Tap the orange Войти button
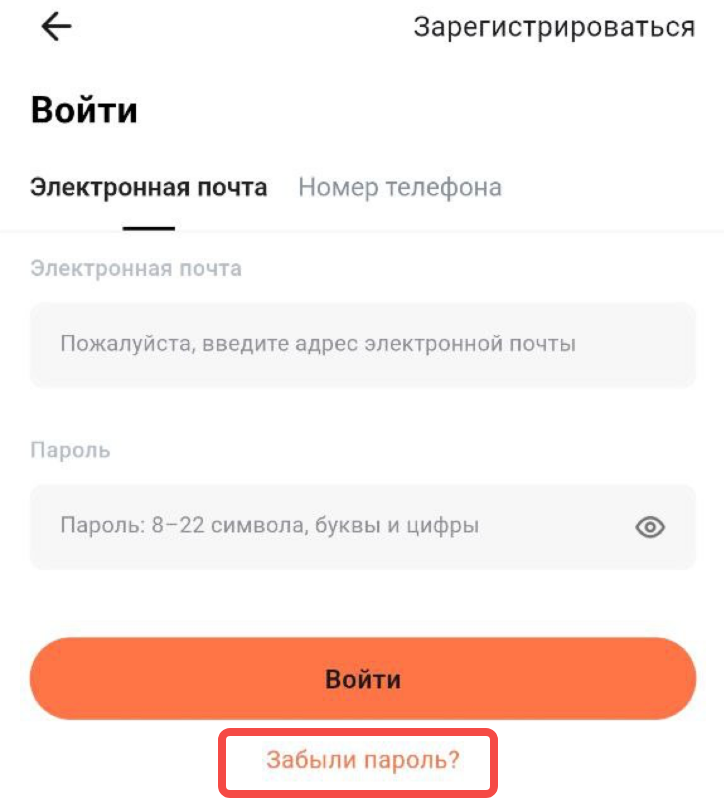 tap(363, 680)
